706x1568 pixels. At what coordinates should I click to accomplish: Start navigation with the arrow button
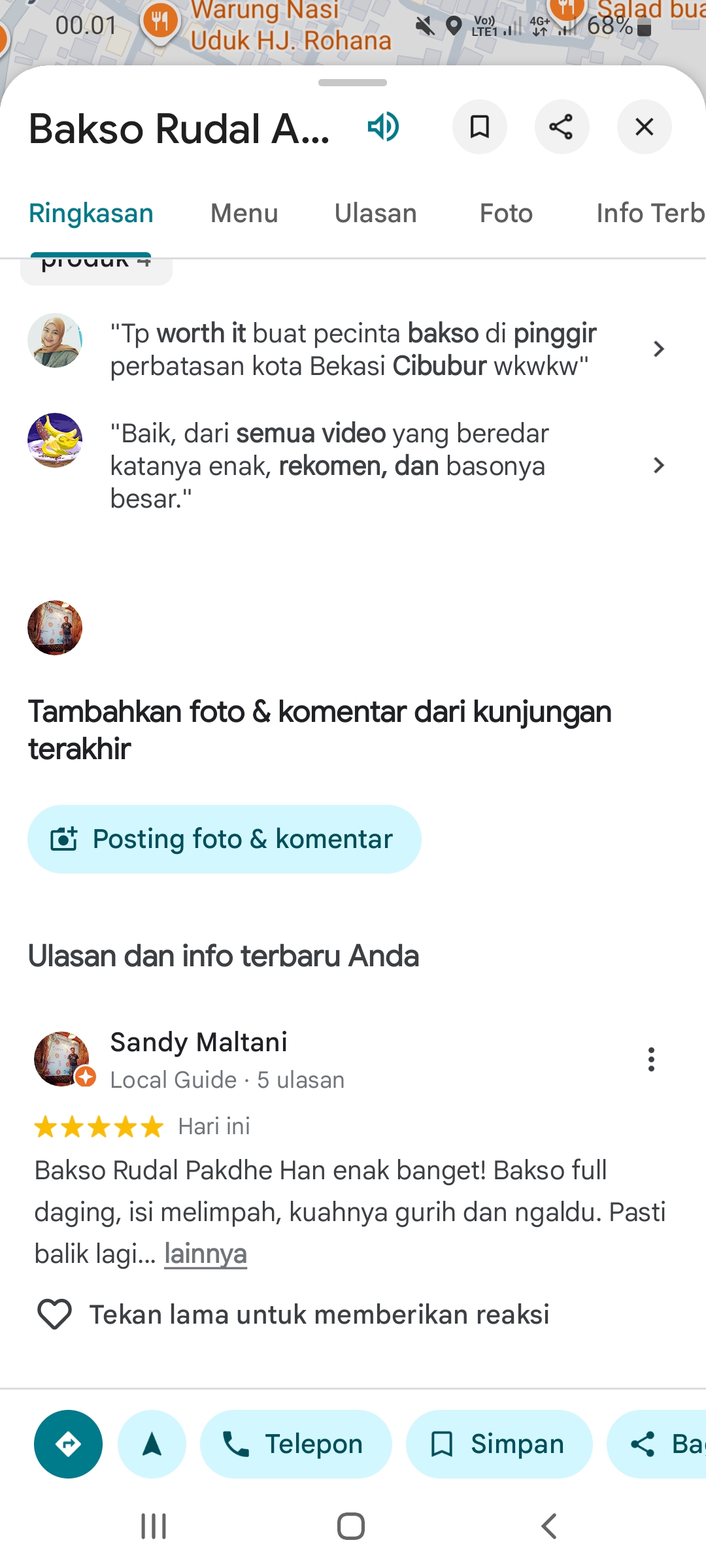[x=152, y=1444]
